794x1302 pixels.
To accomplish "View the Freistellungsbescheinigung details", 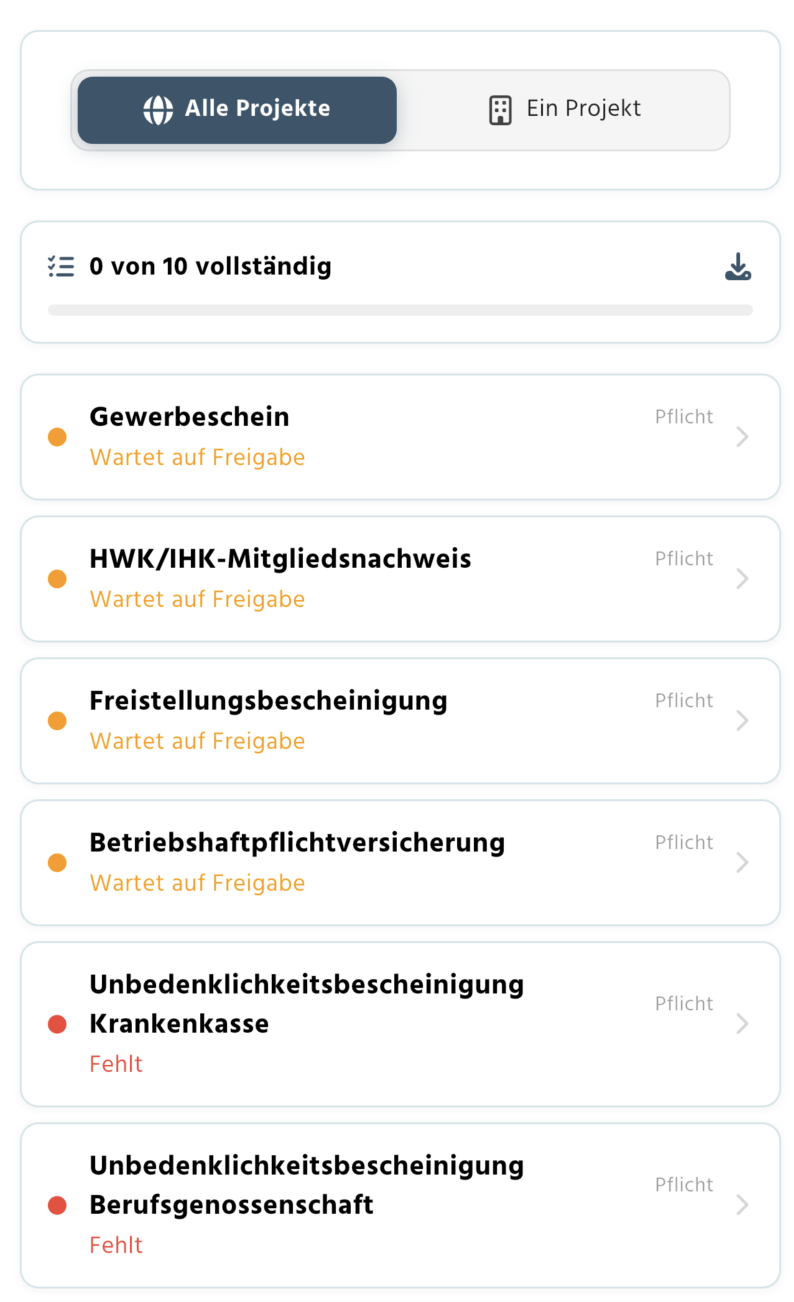I will coord(400,721).
